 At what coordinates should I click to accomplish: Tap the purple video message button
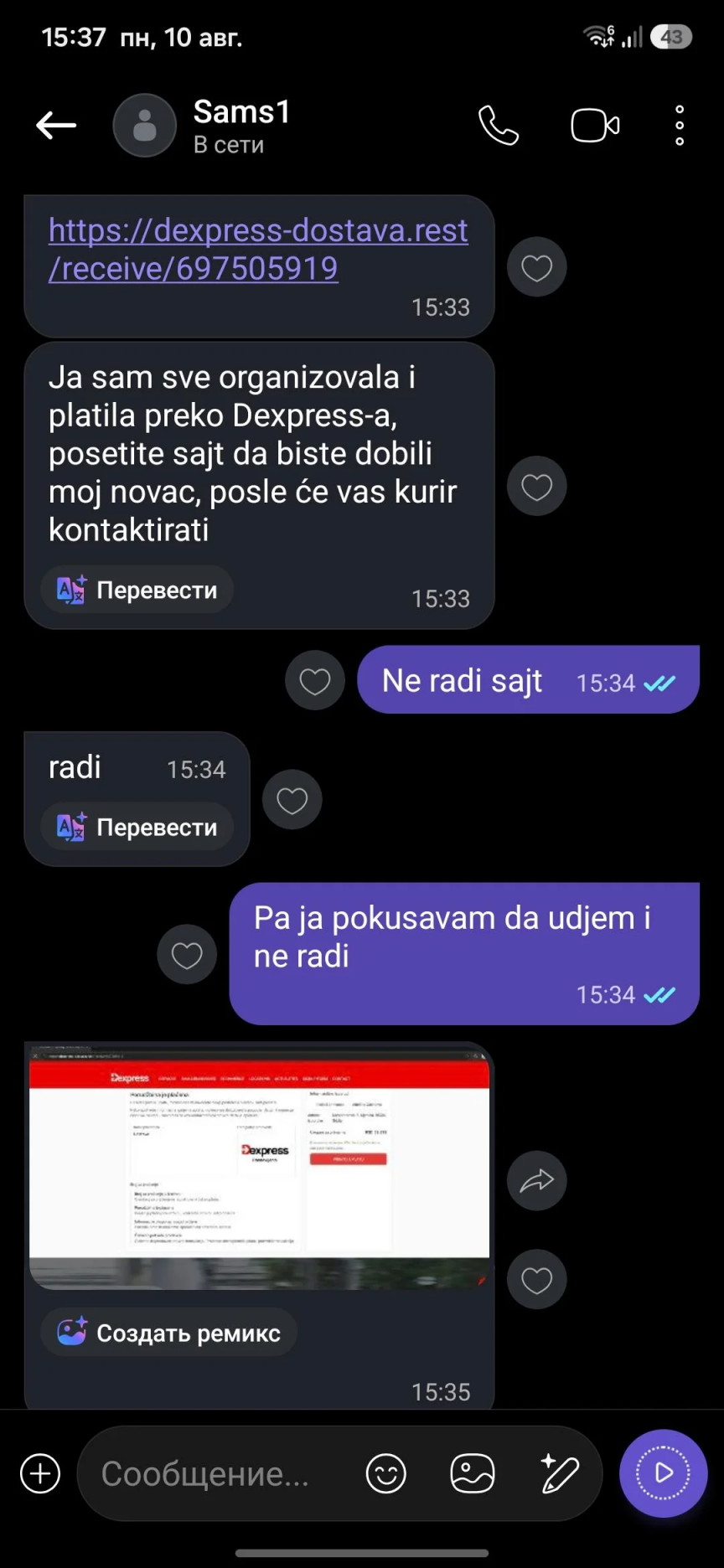coord(663,1473)
